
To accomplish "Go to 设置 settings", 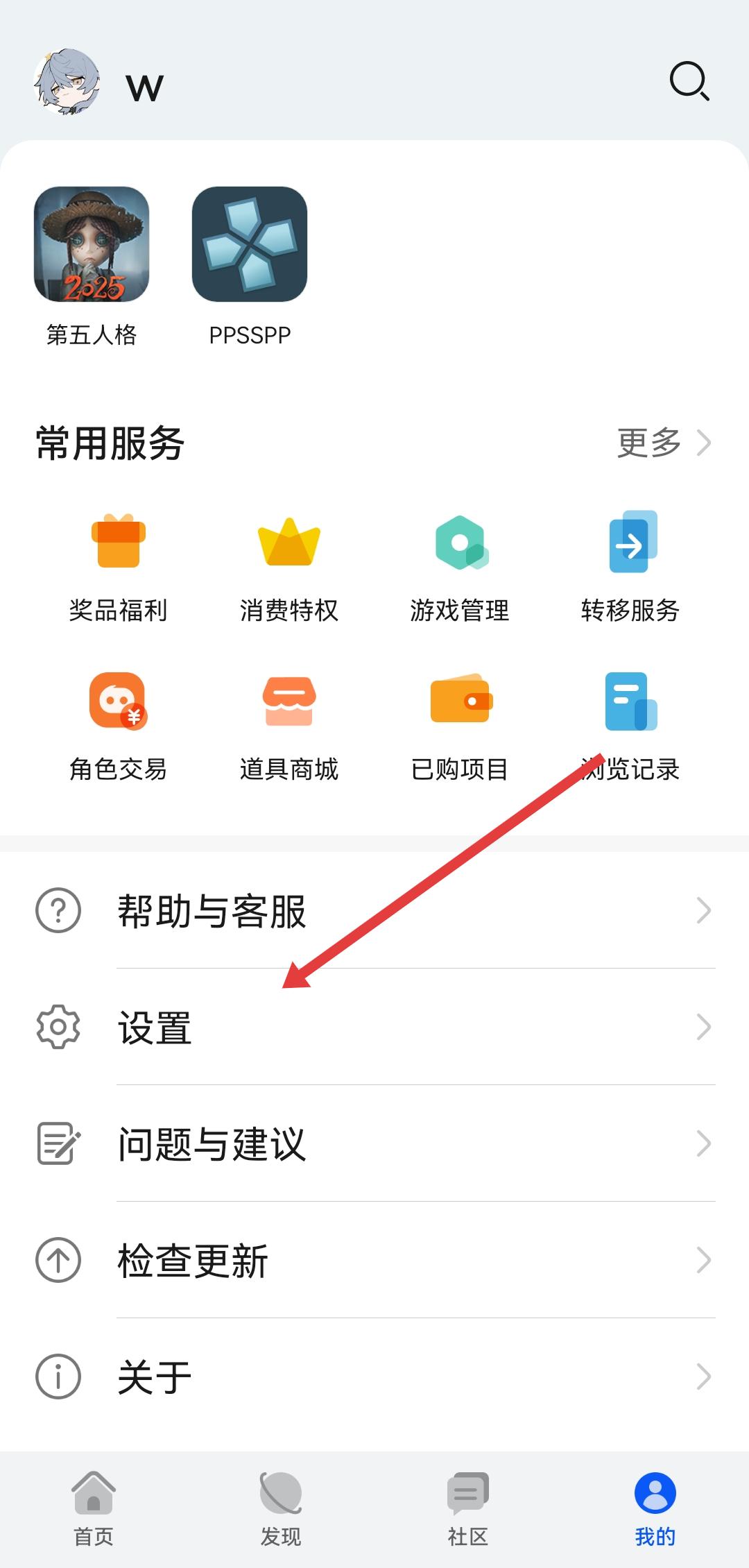I will (374, 1027).
